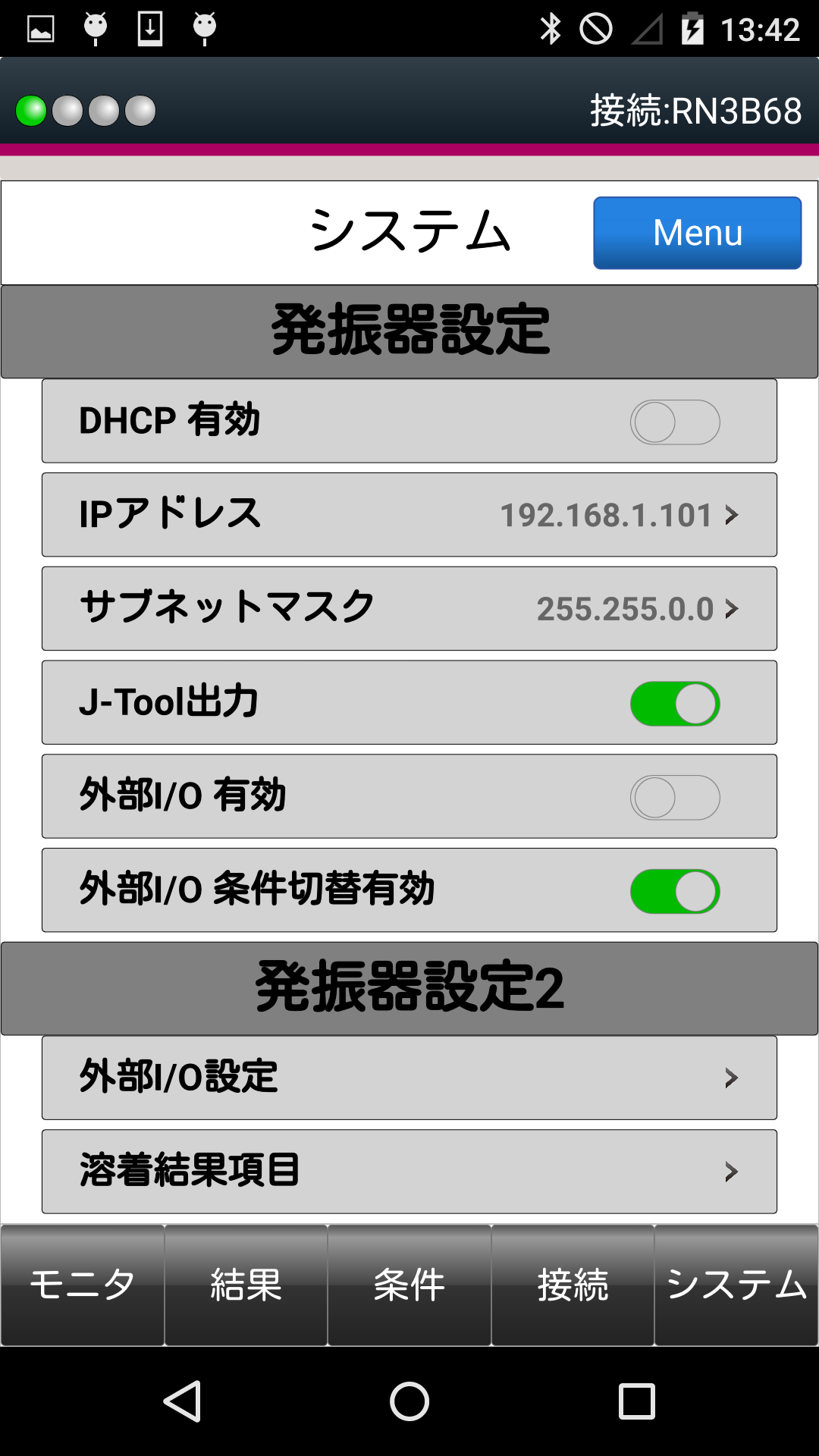Turn off the J-Tool出力 switch
The height and width of the screenshot is (1456, 819).
pos(675,704)
